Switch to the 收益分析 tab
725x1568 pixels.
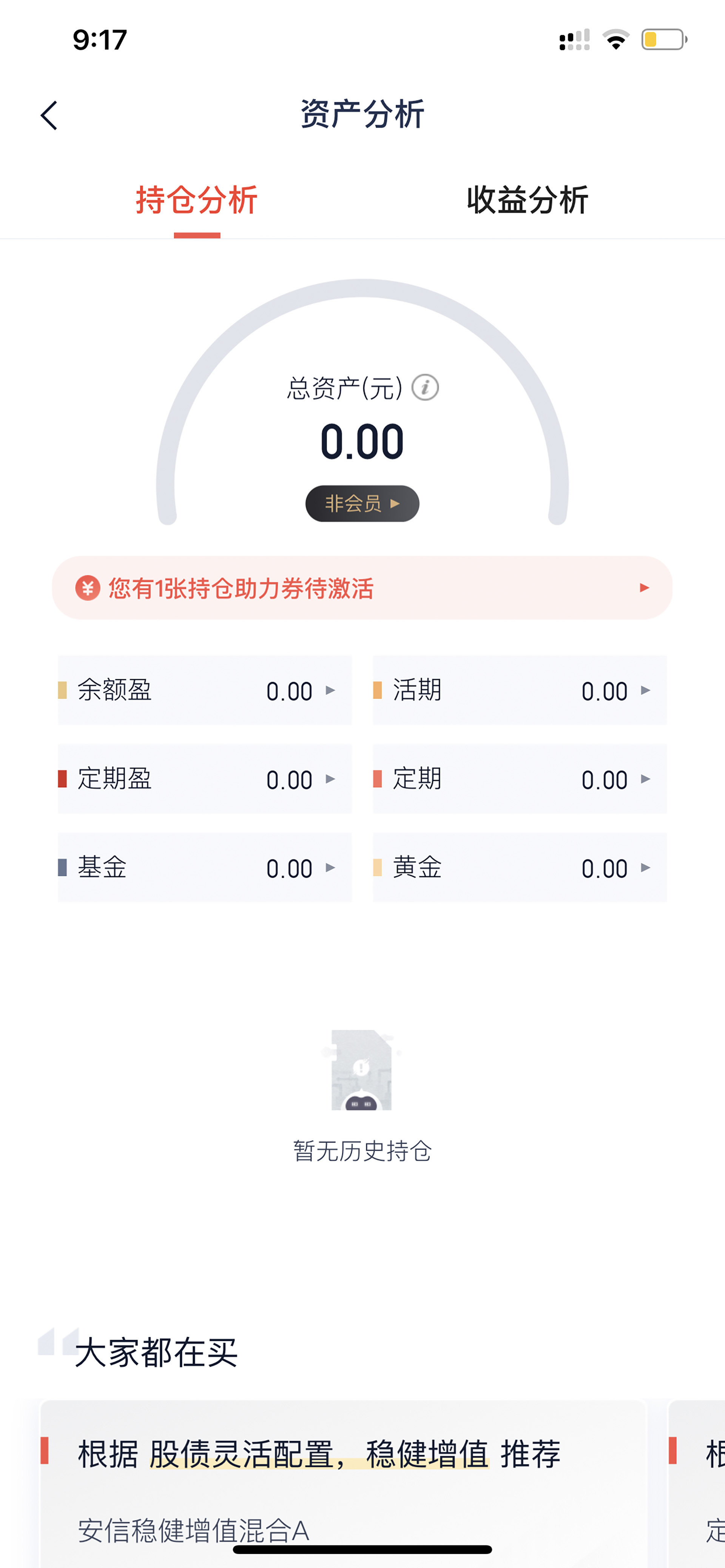pos(527,200)
